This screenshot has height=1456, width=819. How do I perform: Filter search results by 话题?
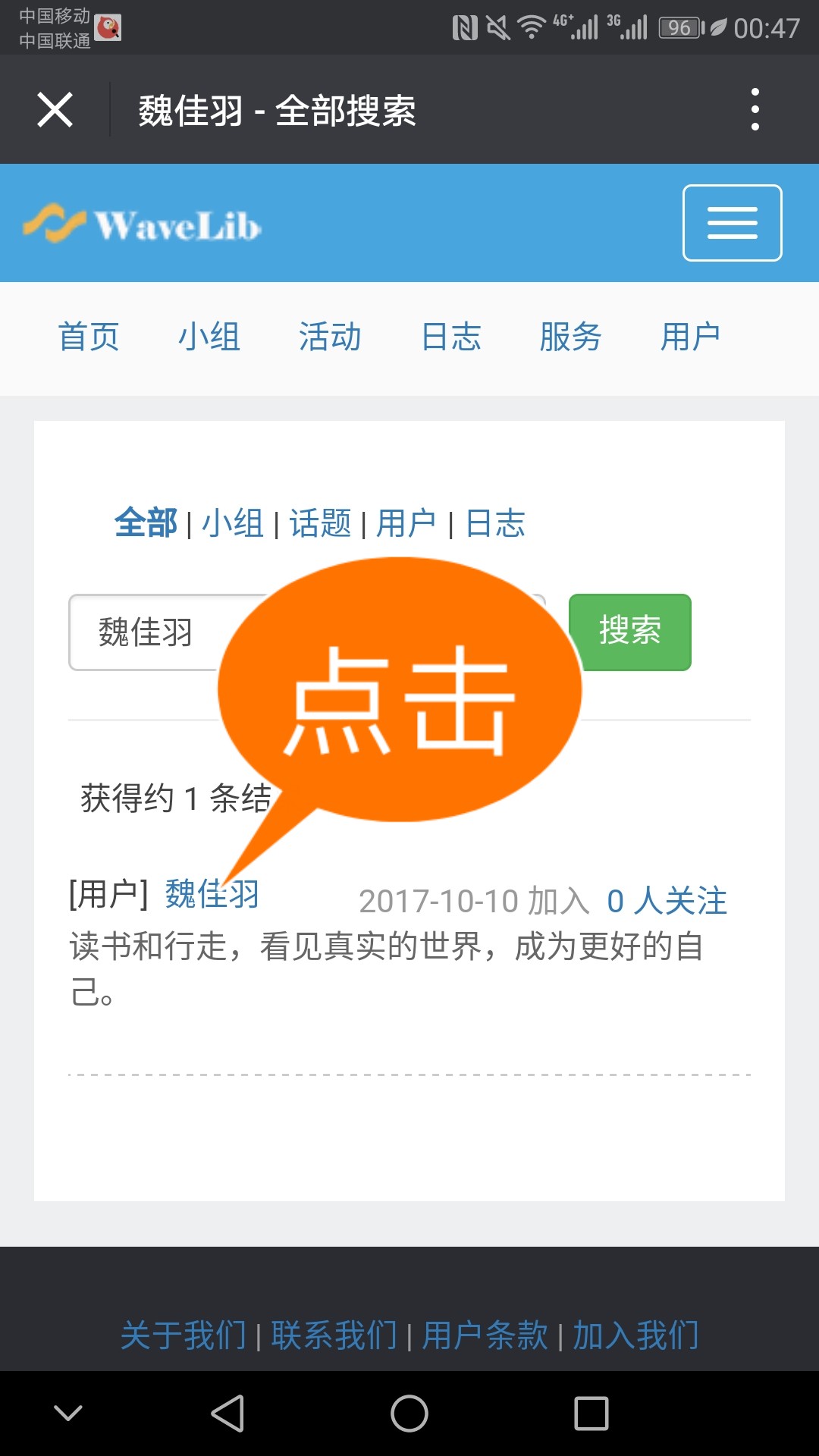(320, 523)
